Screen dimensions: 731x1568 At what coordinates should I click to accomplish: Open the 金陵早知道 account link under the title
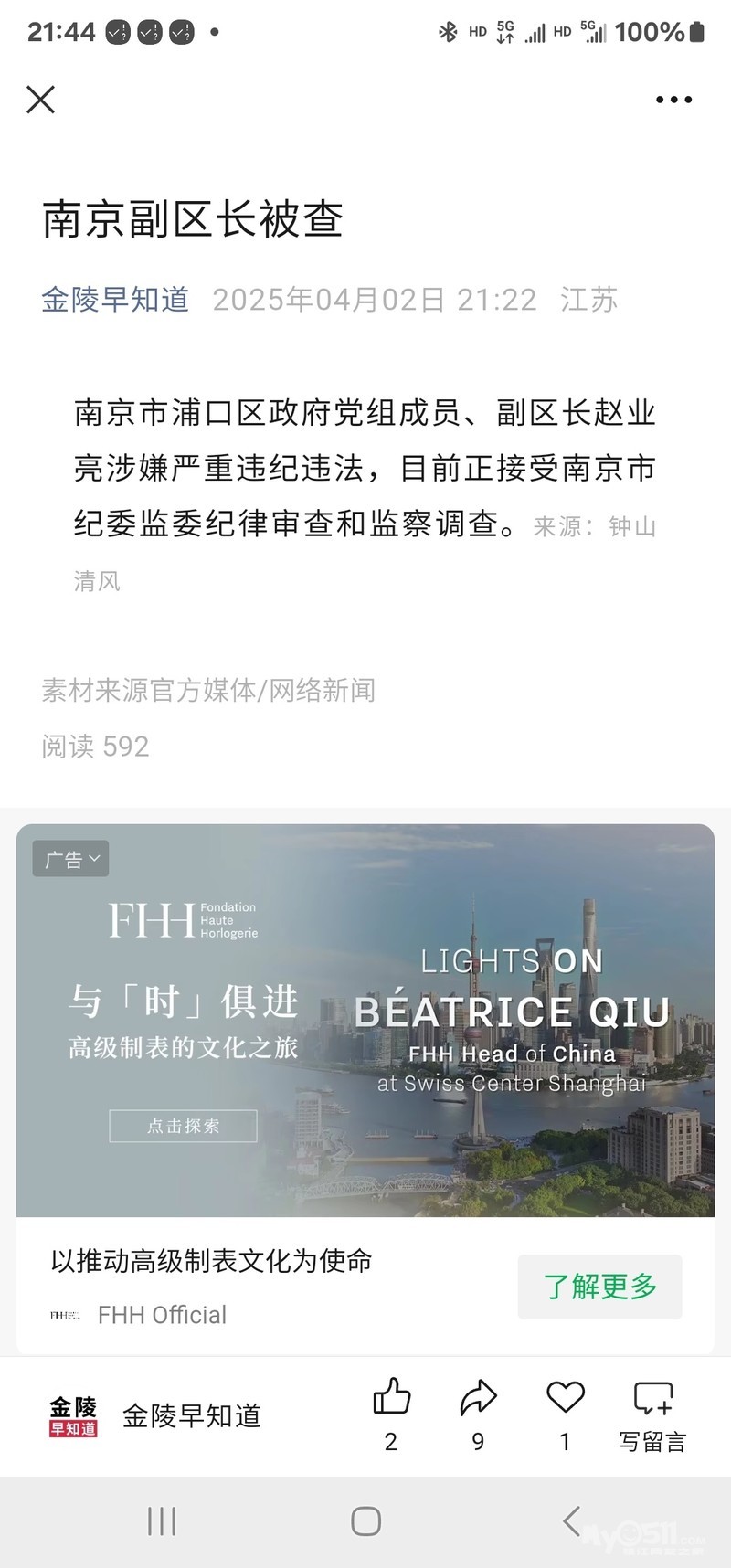click(115, 300)
